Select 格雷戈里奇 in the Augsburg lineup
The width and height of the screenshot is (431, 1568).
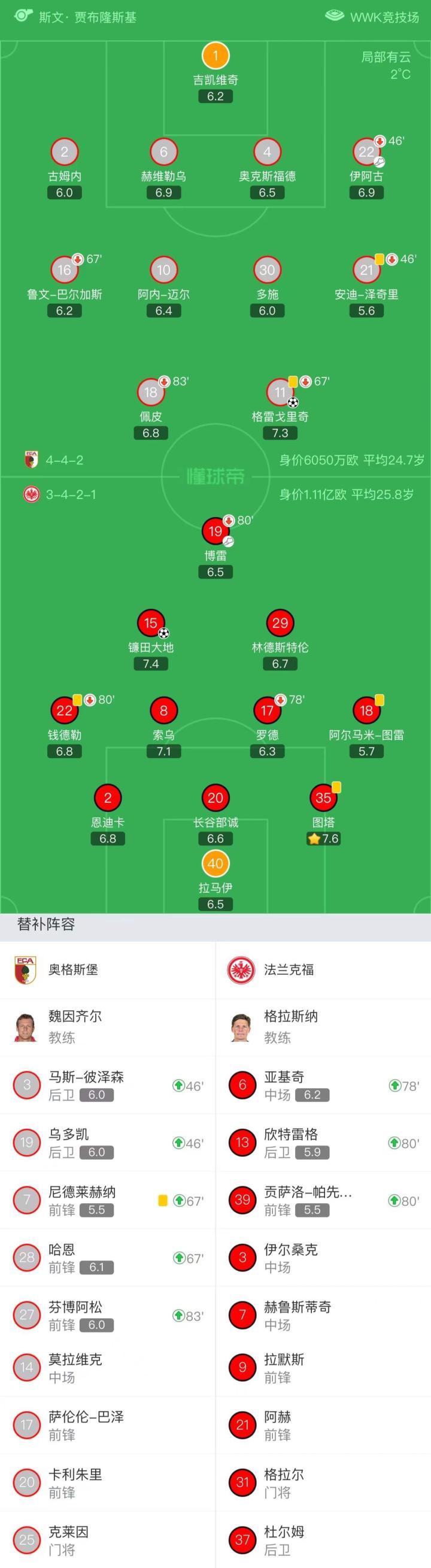tap(280, 392)
